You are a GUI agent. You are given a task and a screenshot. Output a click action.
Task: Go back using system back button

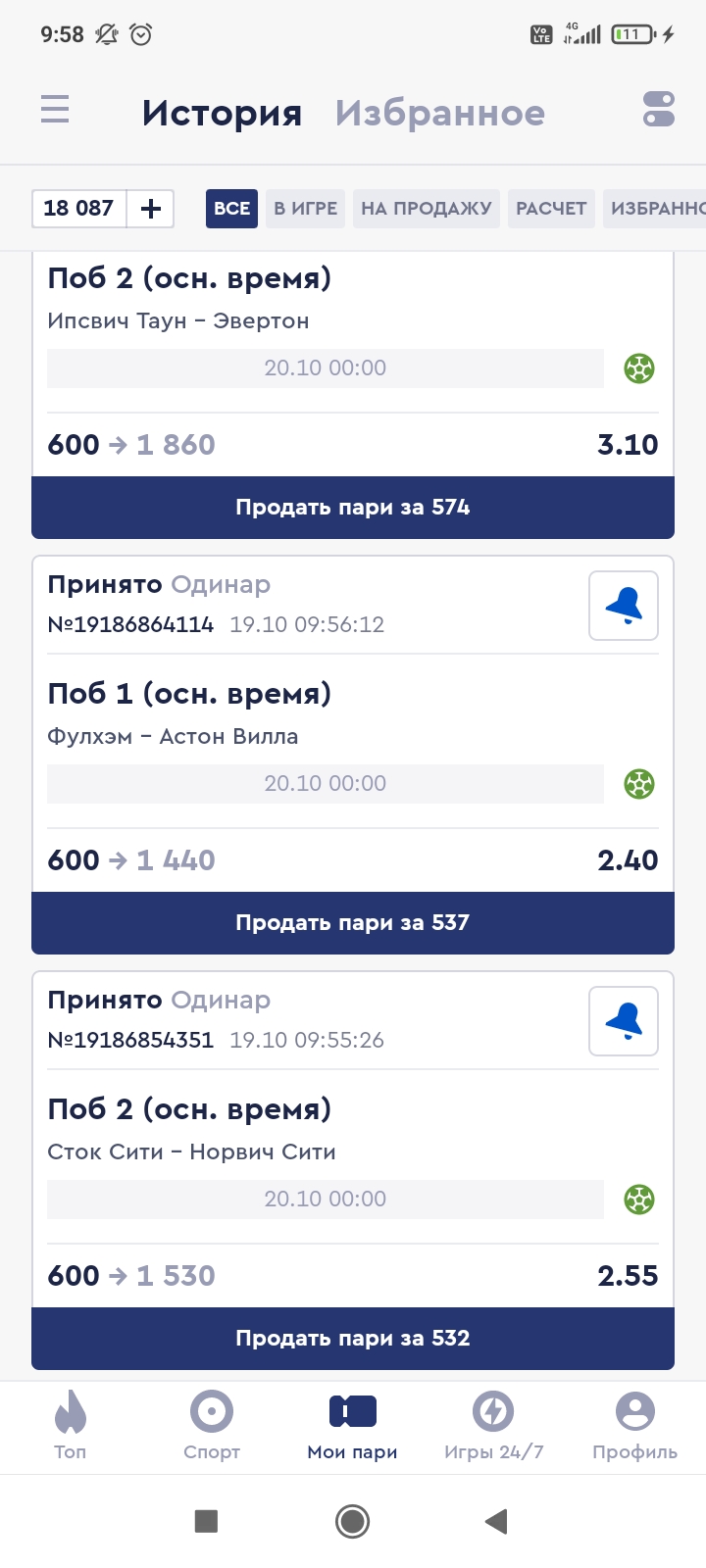496,1521
